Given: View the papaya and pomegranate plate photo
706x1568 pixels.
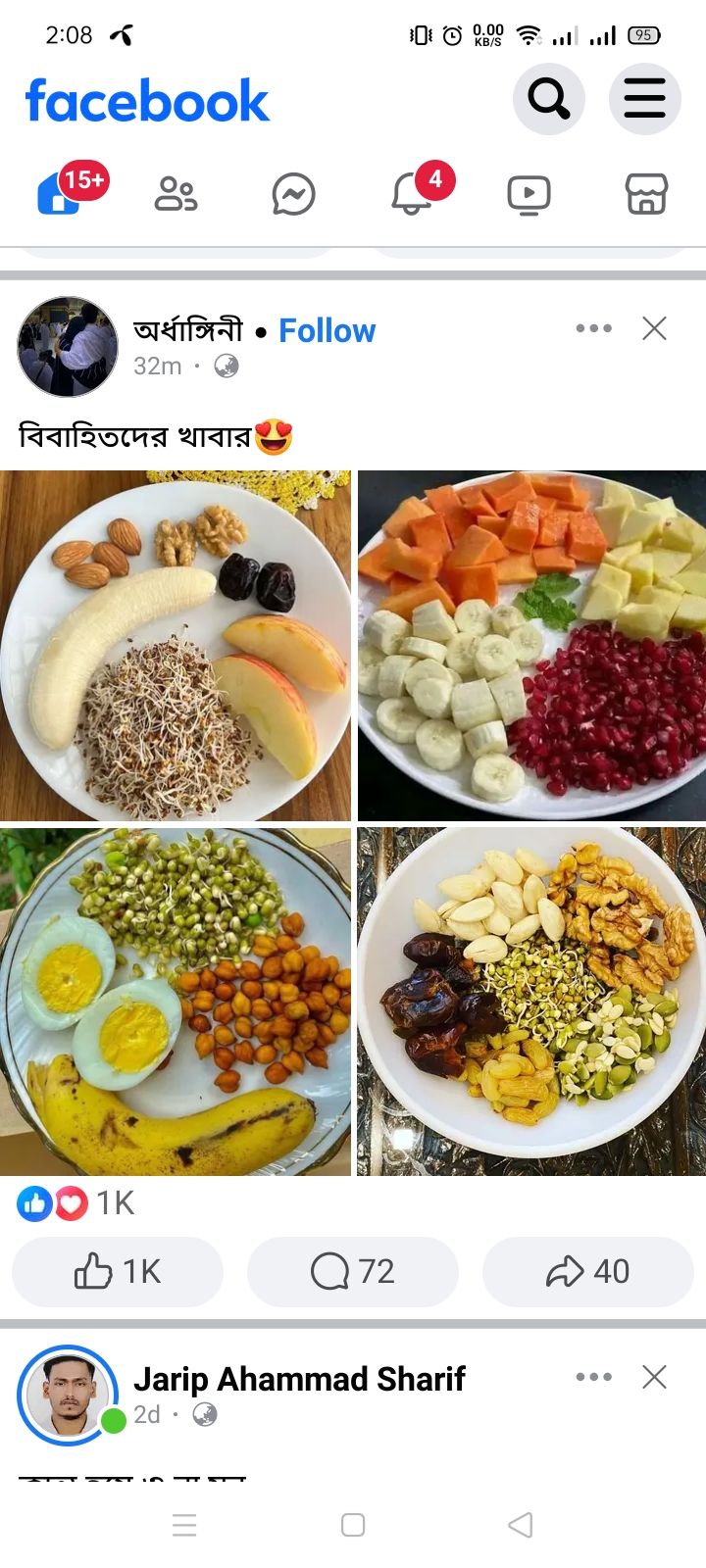Looking at the screenshot, I should pos(531,645).
